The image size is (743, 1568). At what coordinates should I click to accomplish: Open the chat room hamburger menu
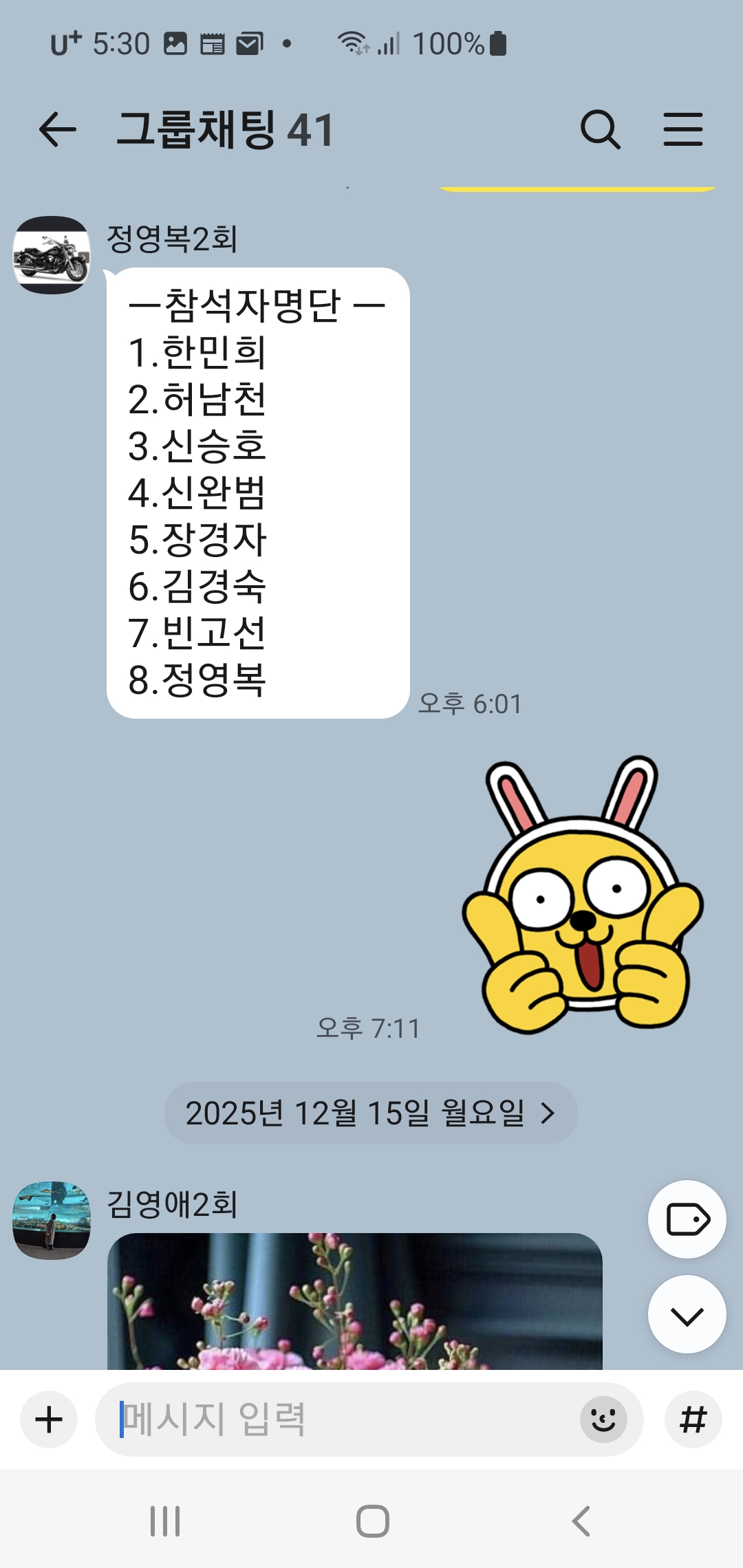click(x=682, y=130)
